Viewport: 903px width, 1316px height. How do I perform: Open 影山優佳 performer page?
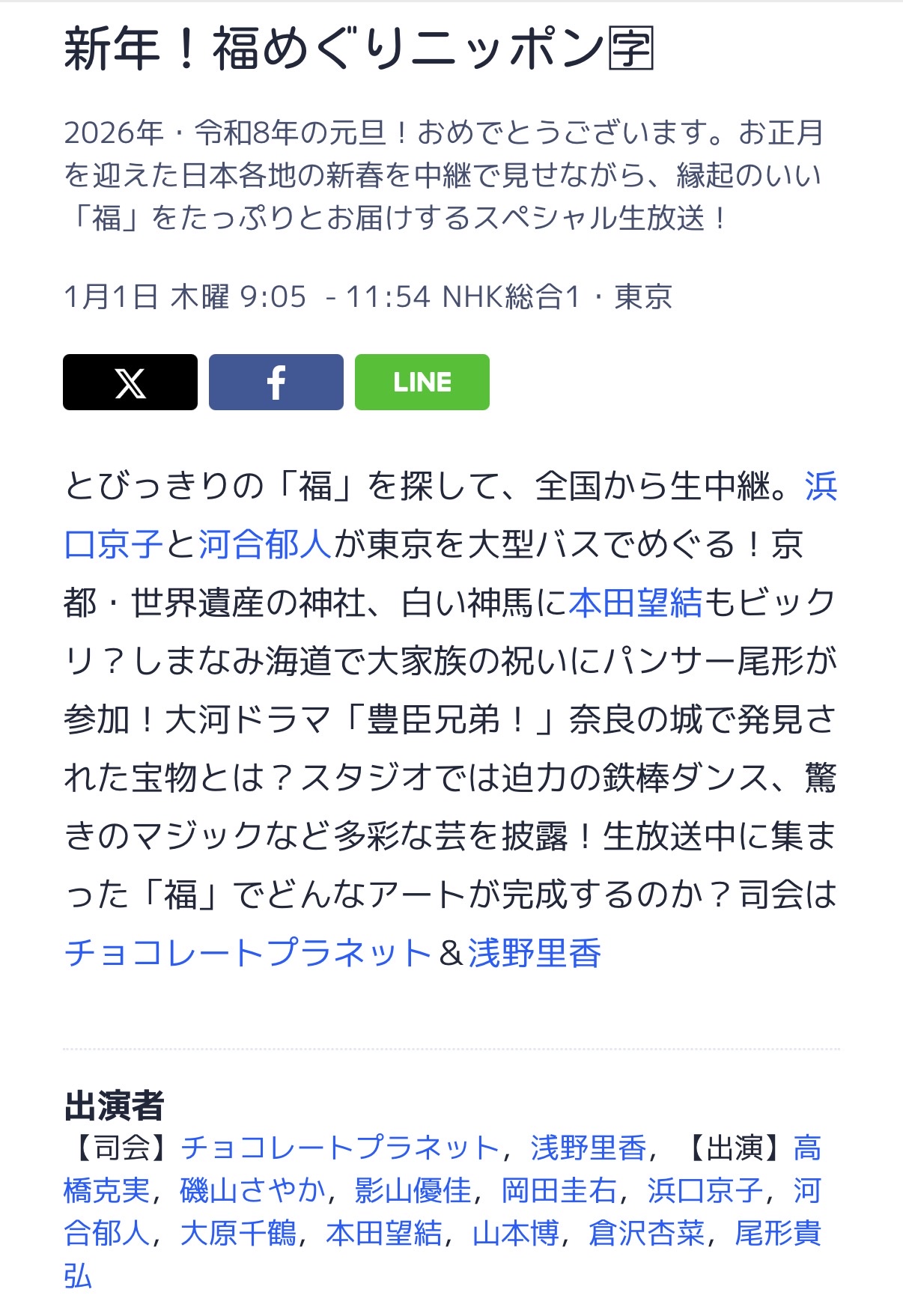point(413,1190)
